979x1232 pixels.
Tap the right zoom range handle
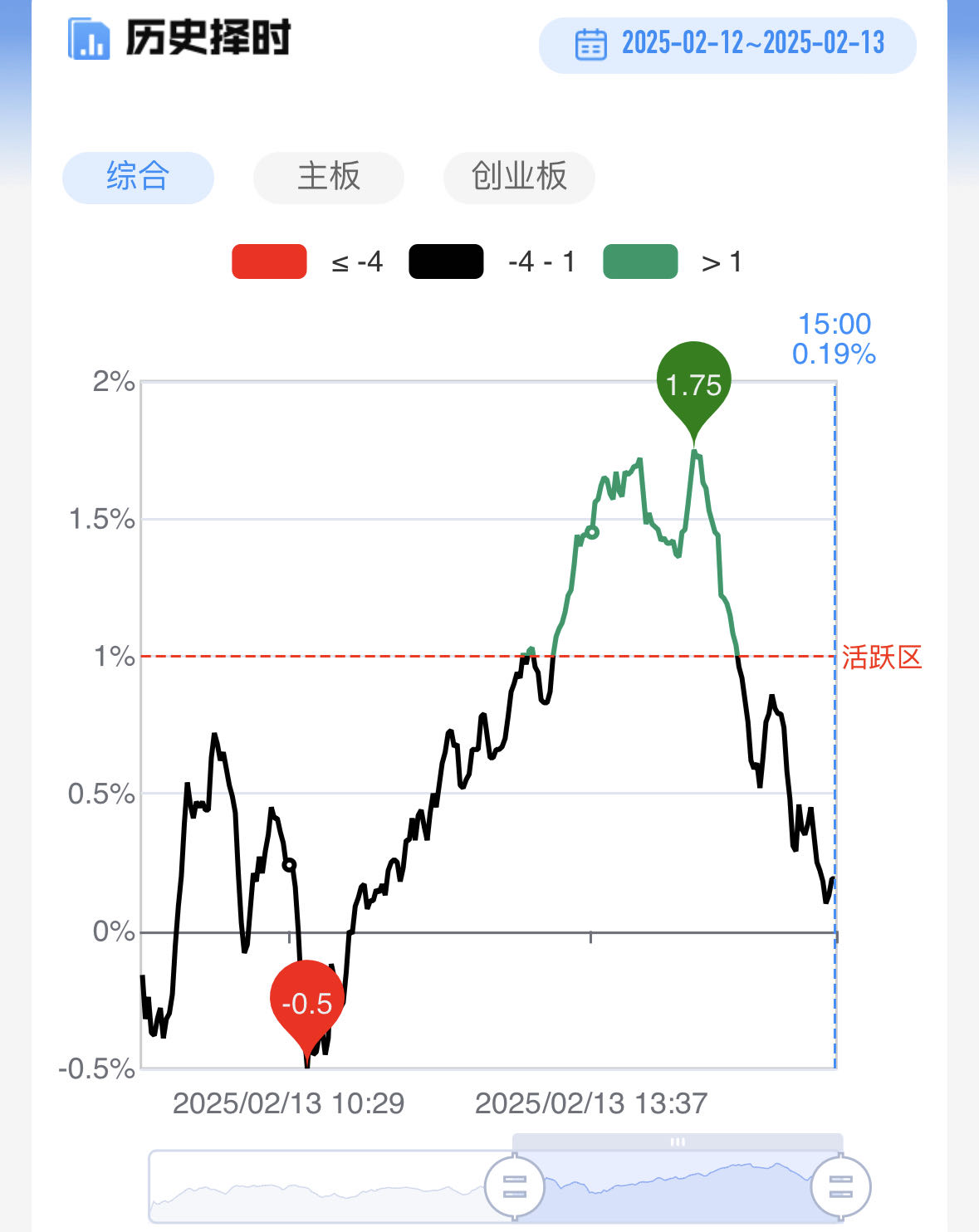point(840,1186)
